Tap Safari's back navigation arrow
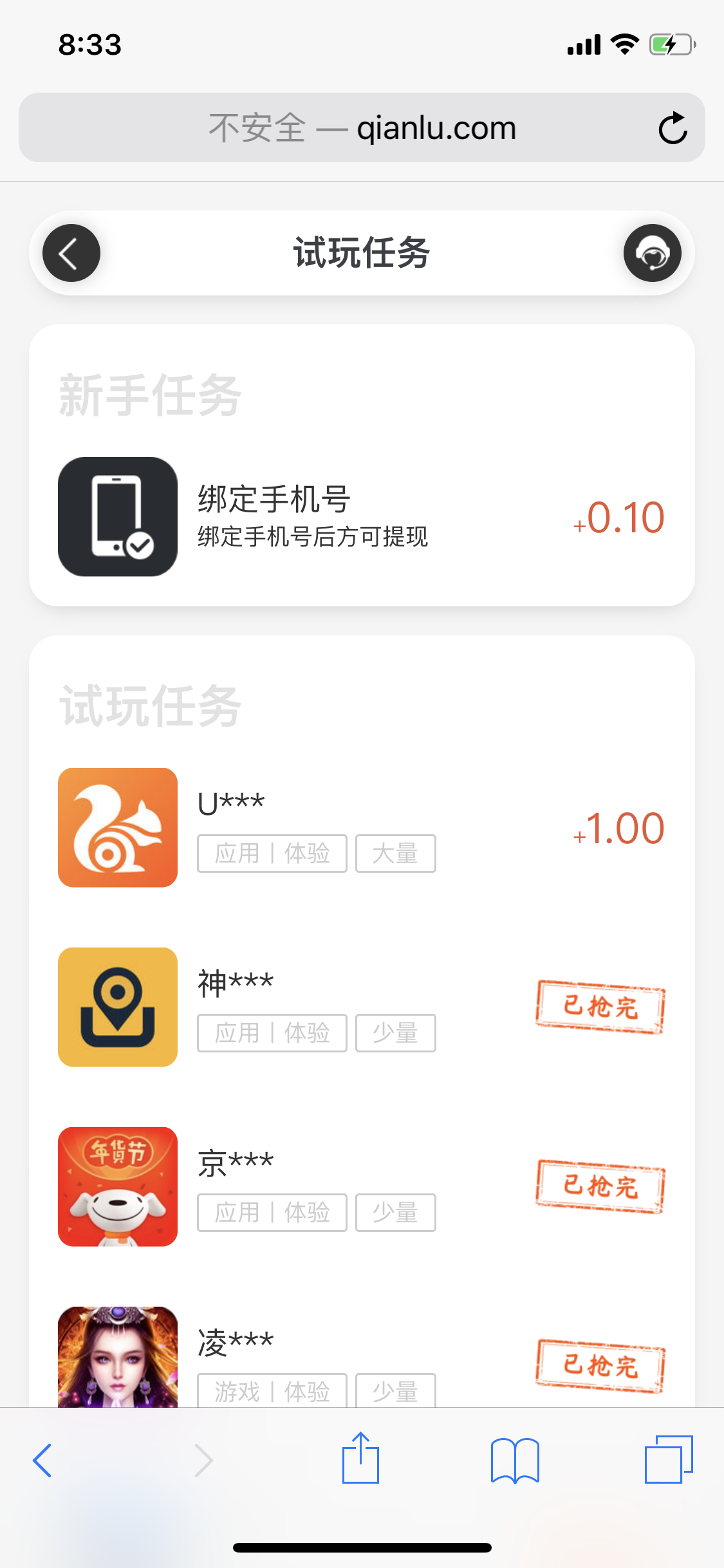 click(x=42, y=1460)
